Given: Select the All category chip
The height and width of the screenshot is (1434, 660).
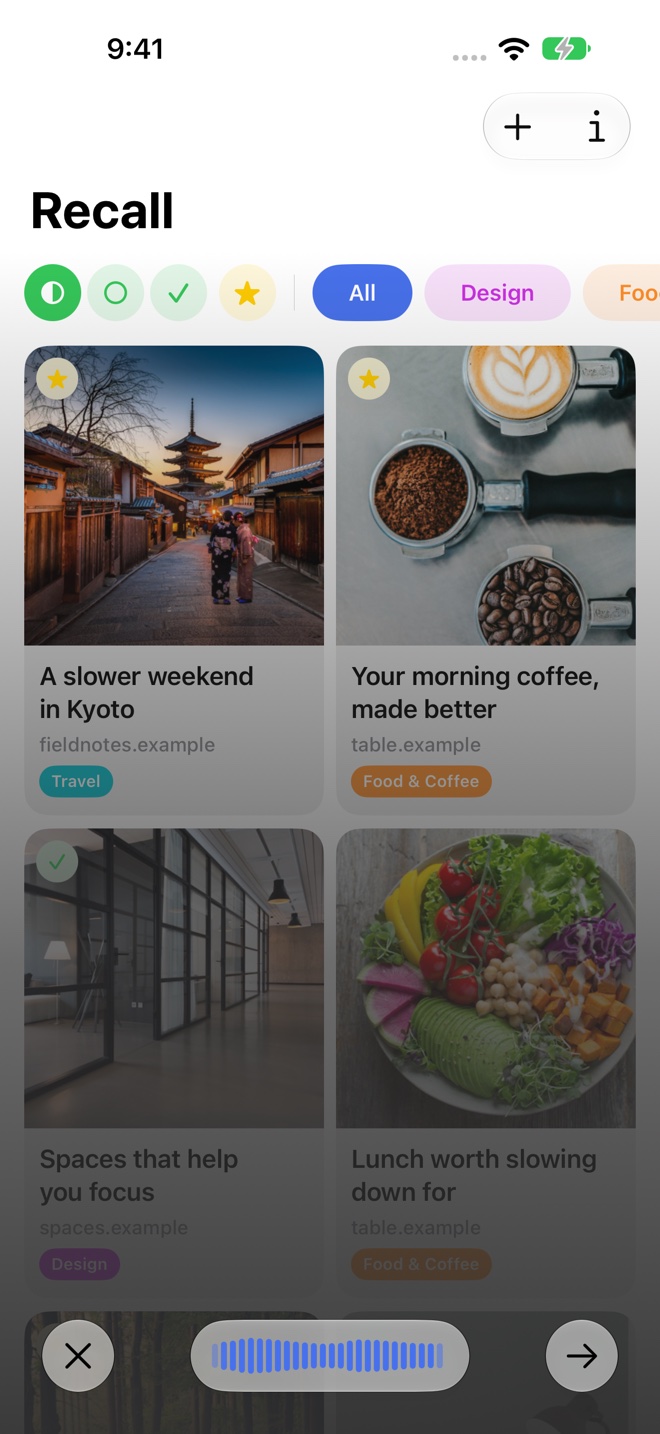Looking at the screenshot, I should [362, 293].
